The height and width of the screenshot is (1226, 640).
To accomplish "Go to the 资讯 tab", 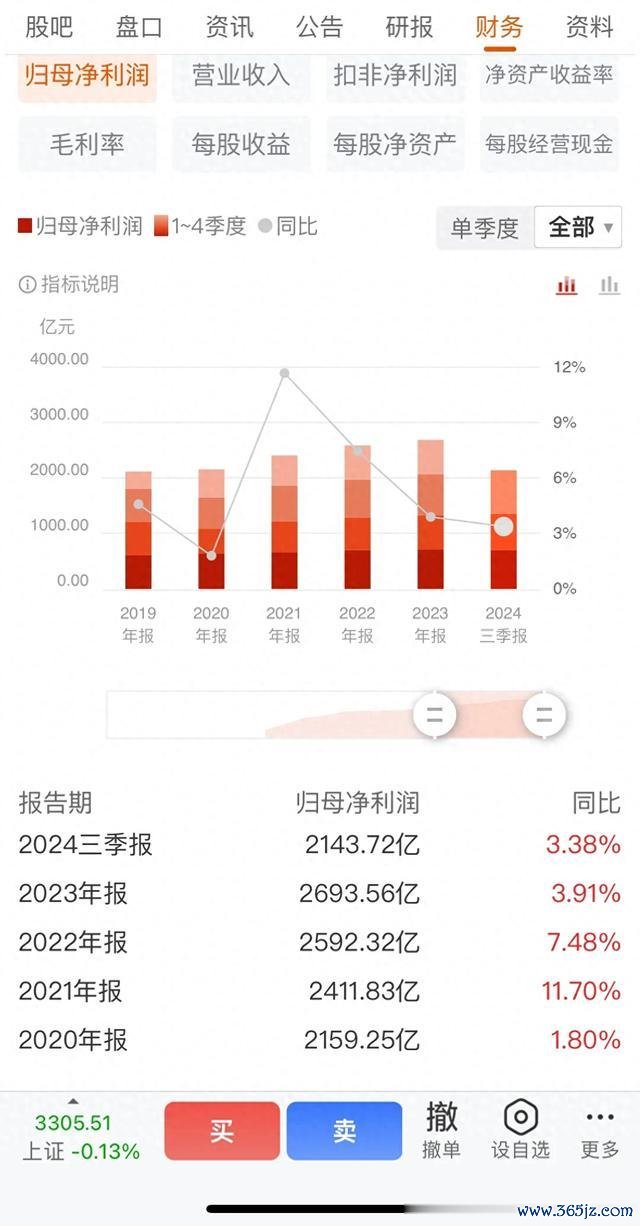I will coord(229,27).
